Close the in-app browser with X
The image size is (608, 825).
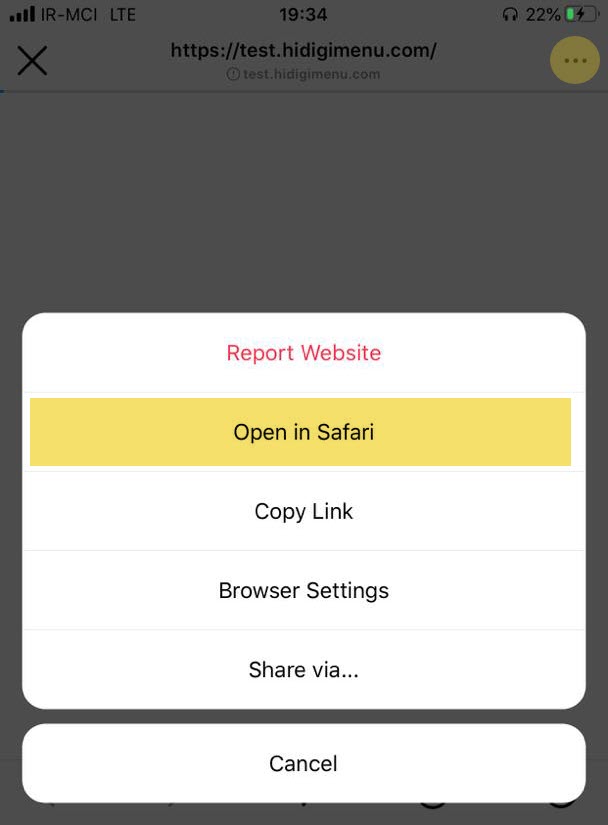tap(32, 61)
